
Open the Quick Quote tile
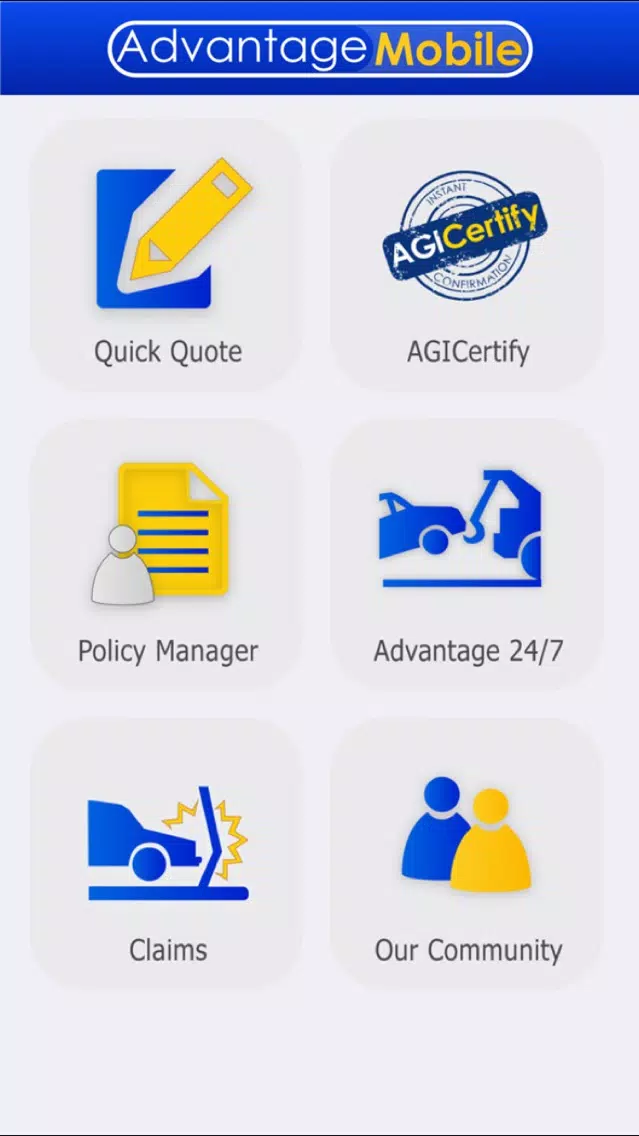(167, 256)
